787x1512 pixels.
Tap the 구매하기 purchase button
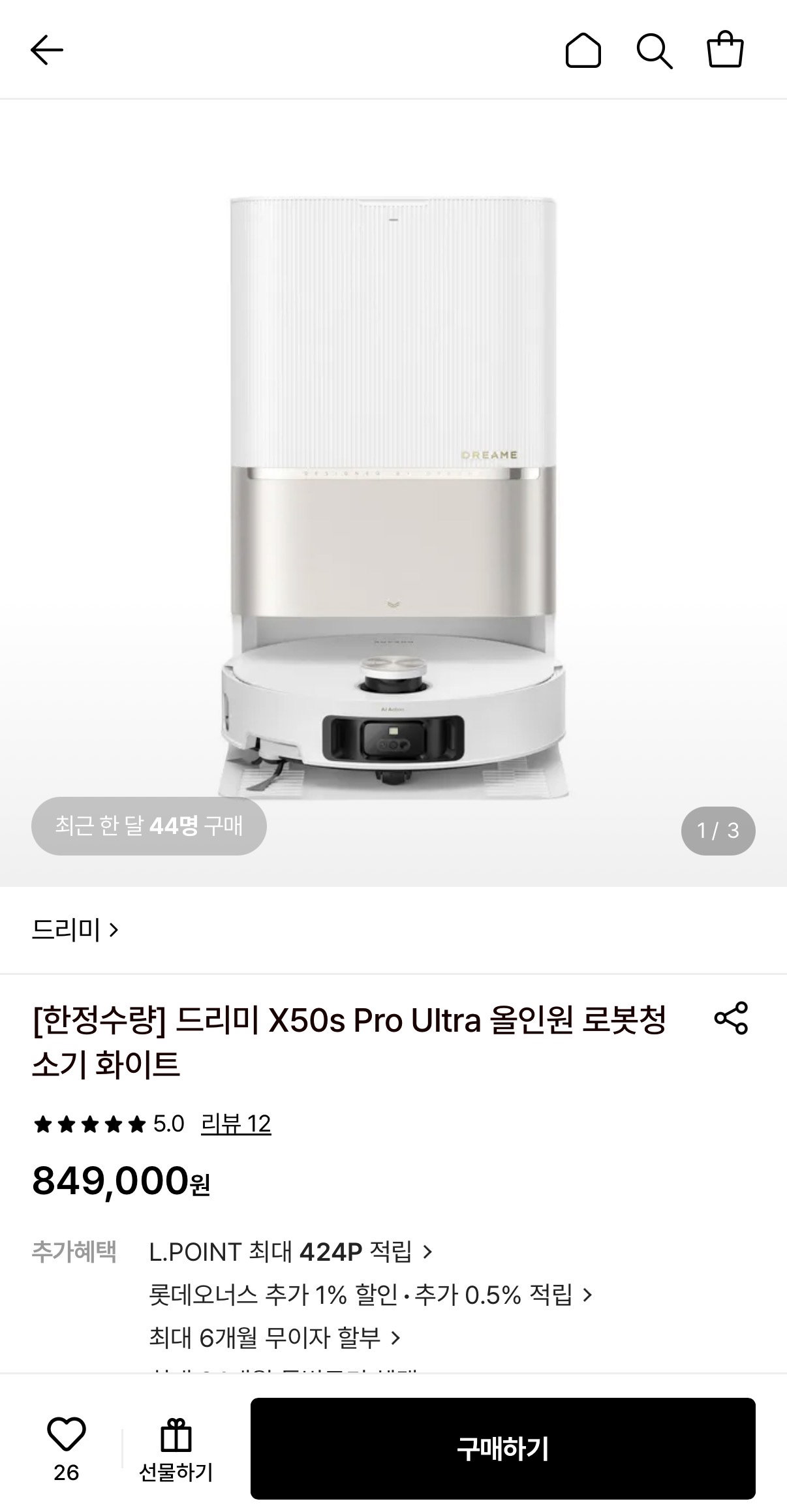(x=503, y=1448)
